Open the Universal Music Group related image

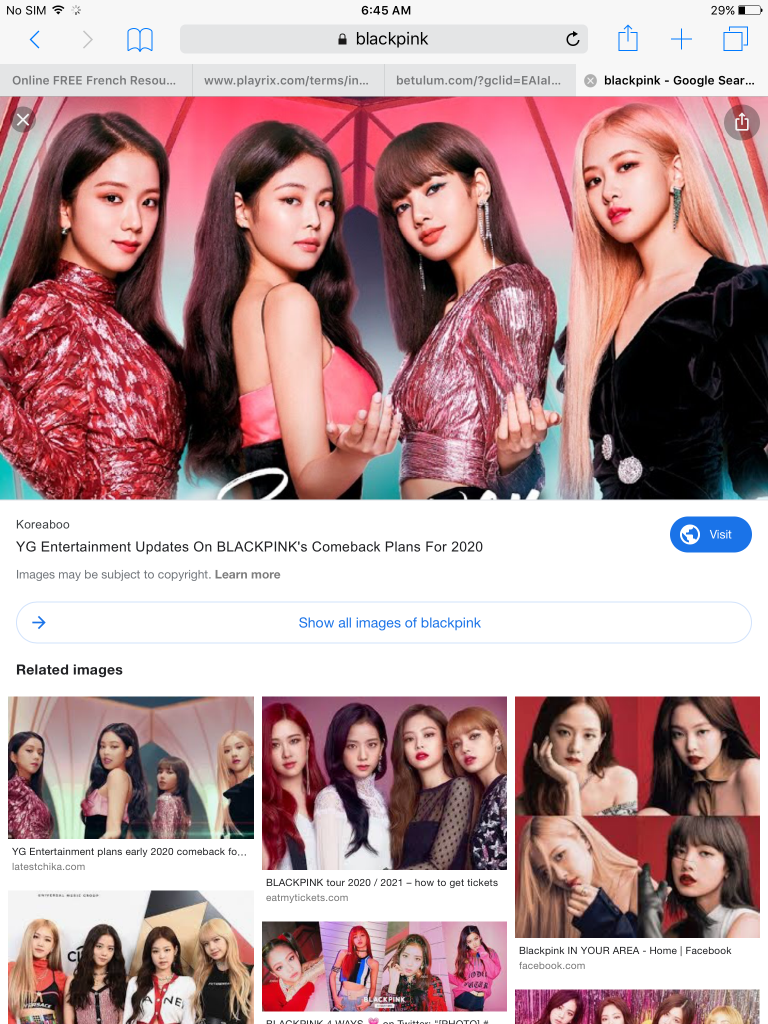coord(130,955)
